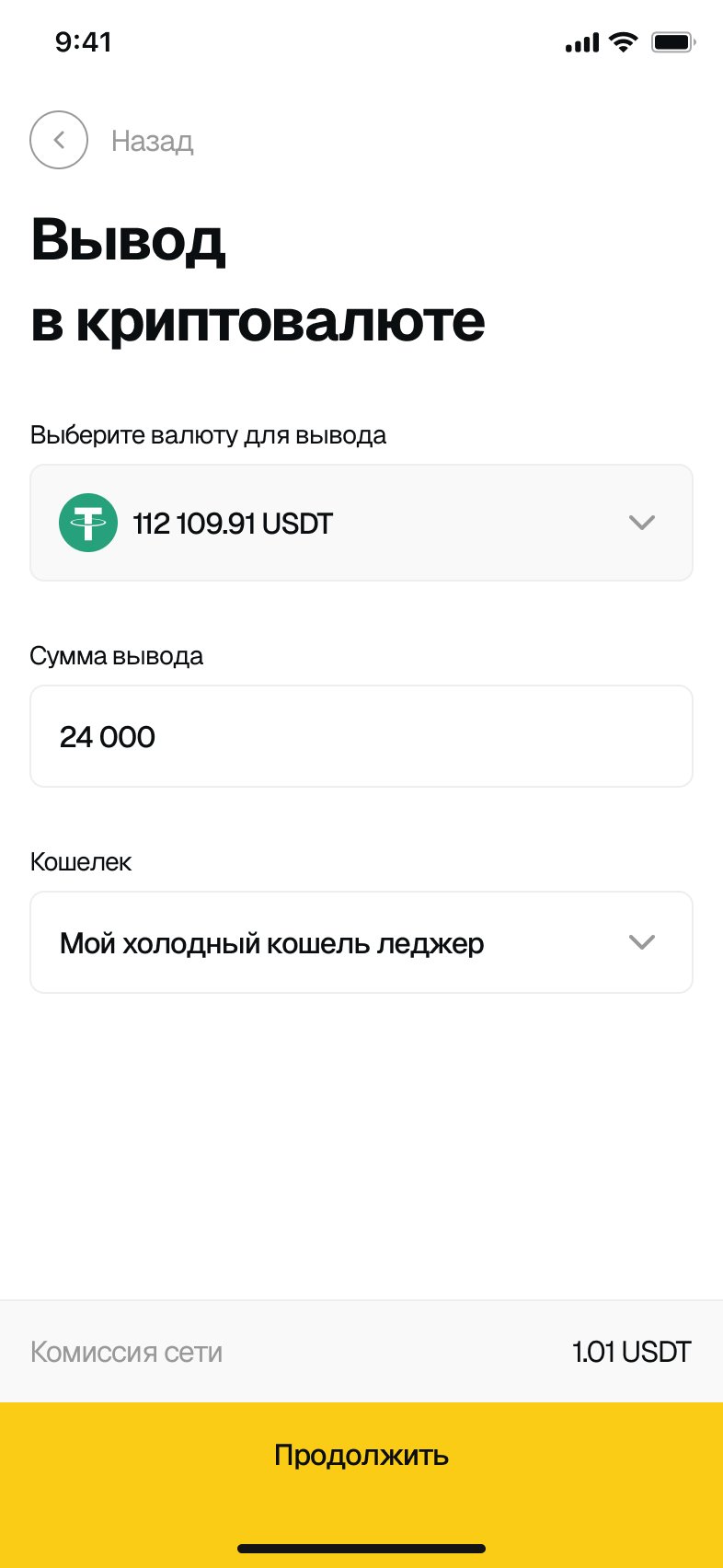This screenshot has height=1568, width=723.
Task: Click the Выберите валюту для вывода label
Action: 209,434
